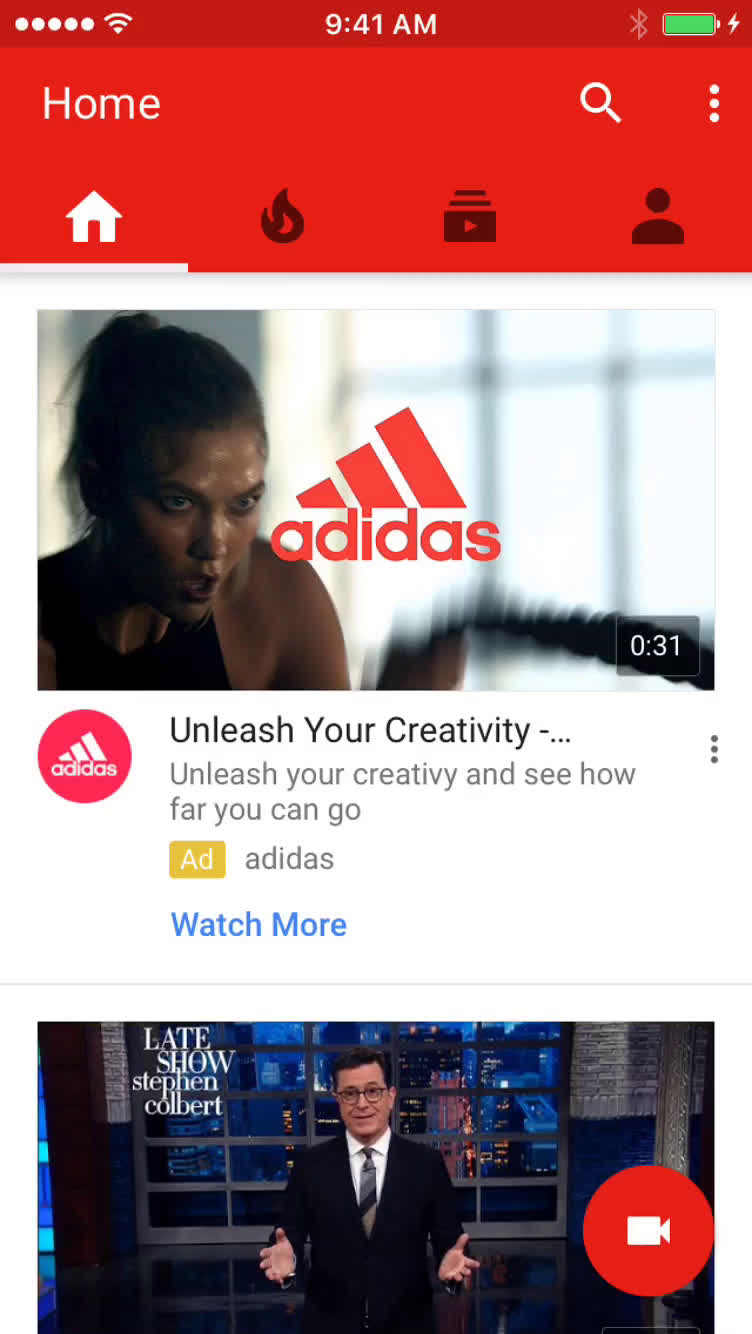752x1334 pixels.
Task: Play the adidas ad video thumbnail
Action: coord(376,500)
